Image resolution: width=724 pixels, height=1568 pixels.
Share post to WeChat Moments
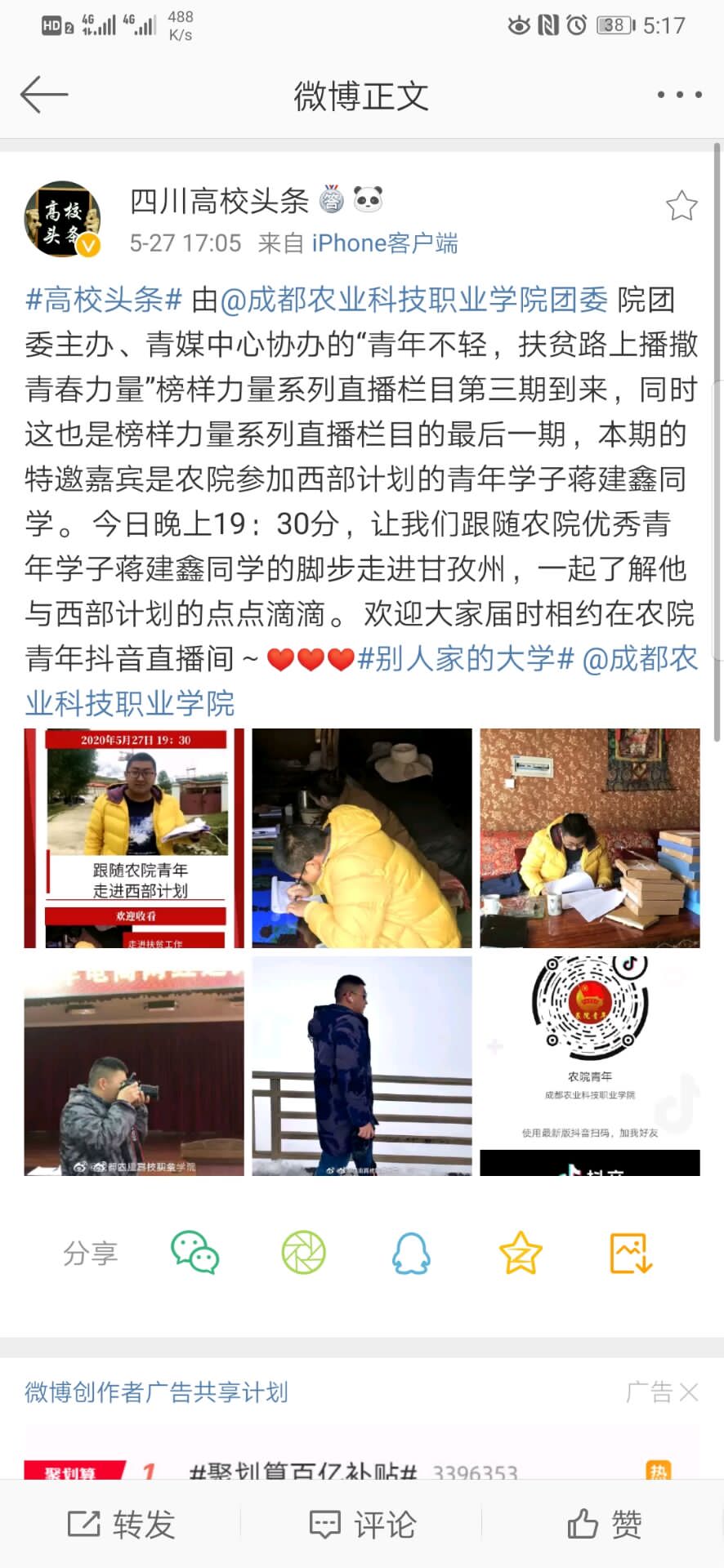pos(303,1253)
